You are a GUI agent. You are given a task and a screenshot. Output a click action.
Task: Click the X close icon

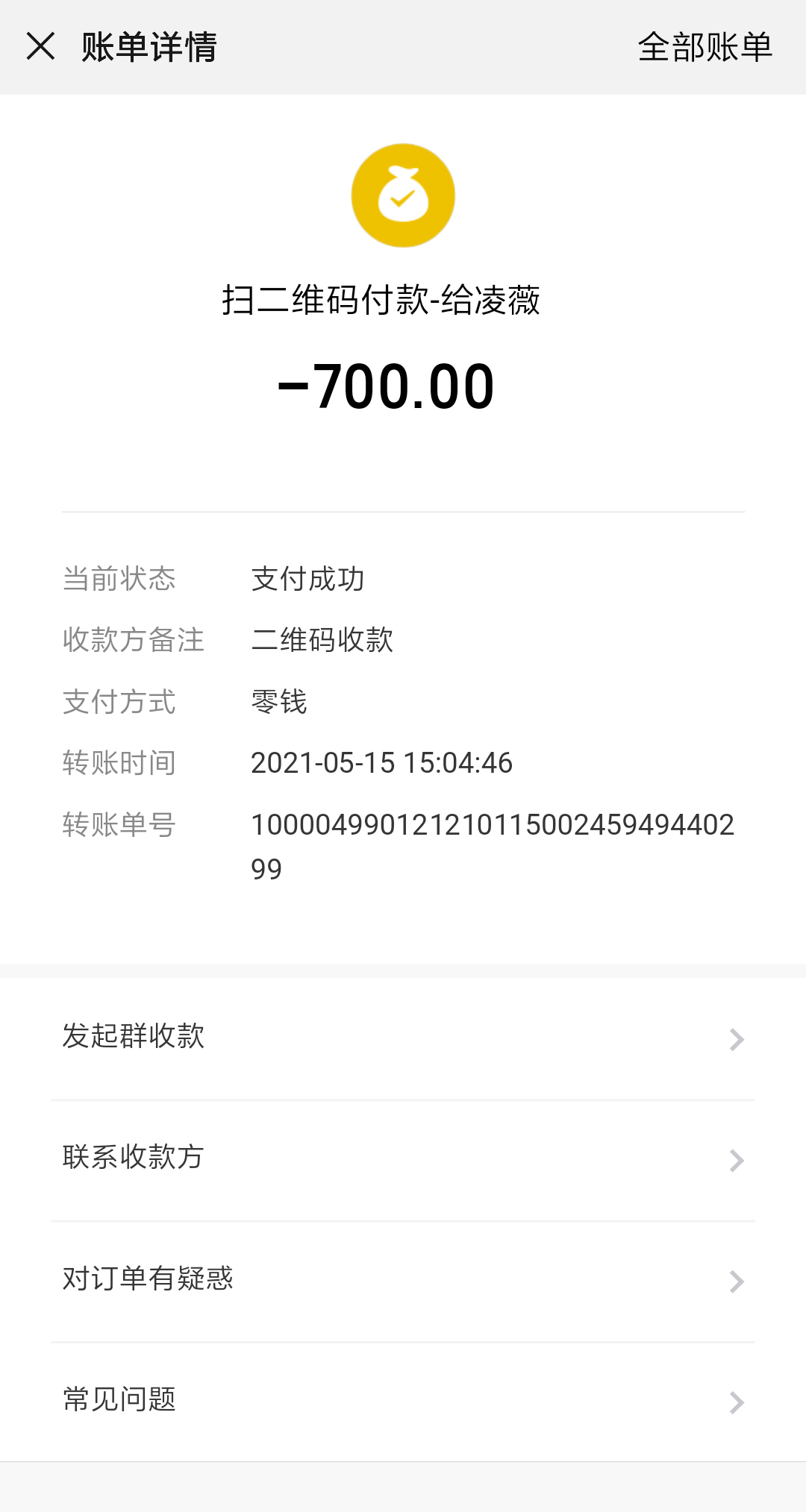coord(43,46)
